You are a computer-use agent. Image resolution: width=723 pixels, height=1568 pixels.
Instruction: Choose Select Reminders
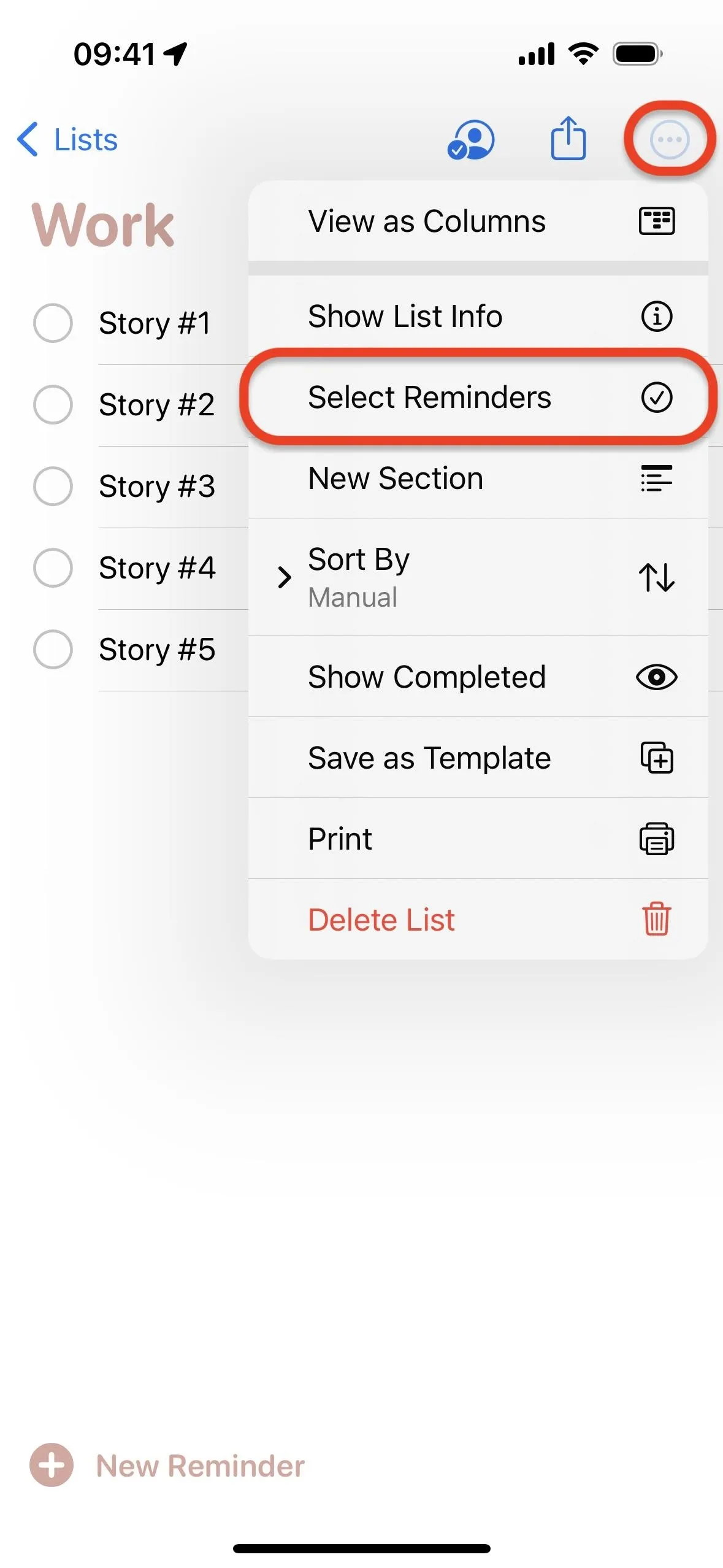click(x=478, y=398)
